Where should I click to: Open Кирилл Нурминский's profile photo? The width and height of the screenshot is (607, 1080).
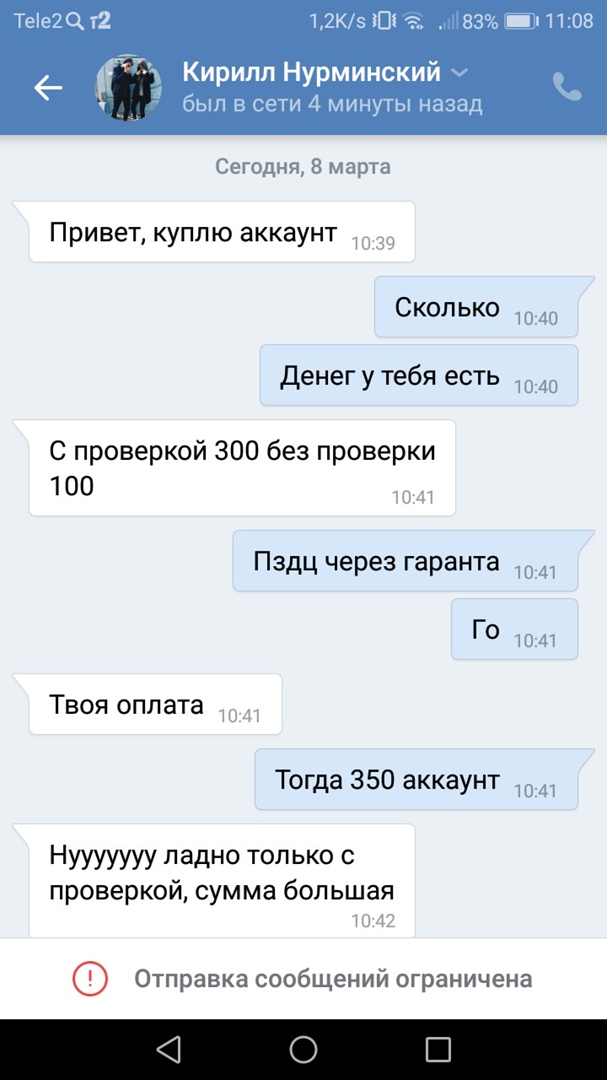click(129, 89)
